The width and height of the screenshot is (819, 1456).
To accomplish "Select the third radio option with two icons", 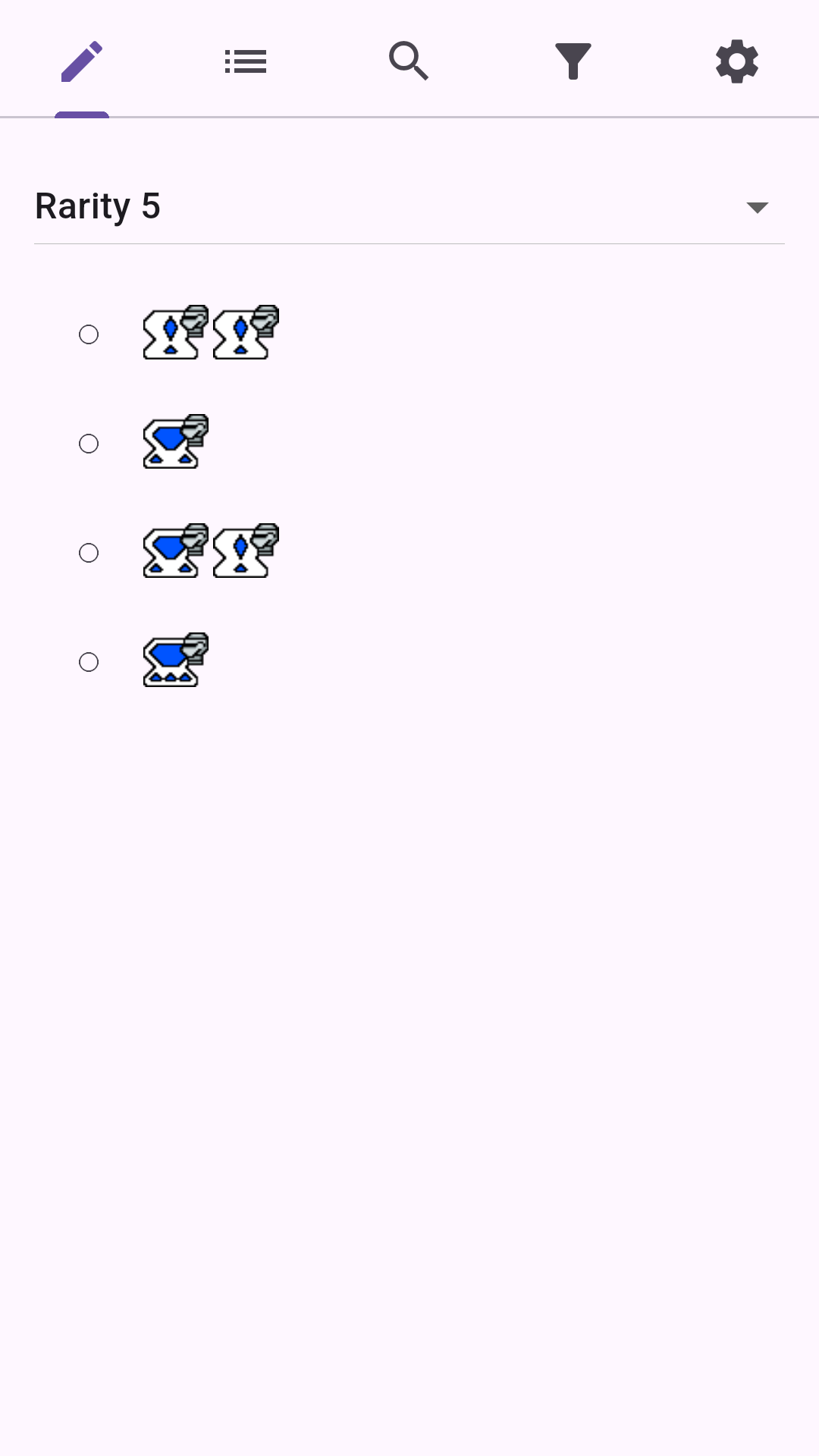I will pyautogui.click(x=89, y=553).
